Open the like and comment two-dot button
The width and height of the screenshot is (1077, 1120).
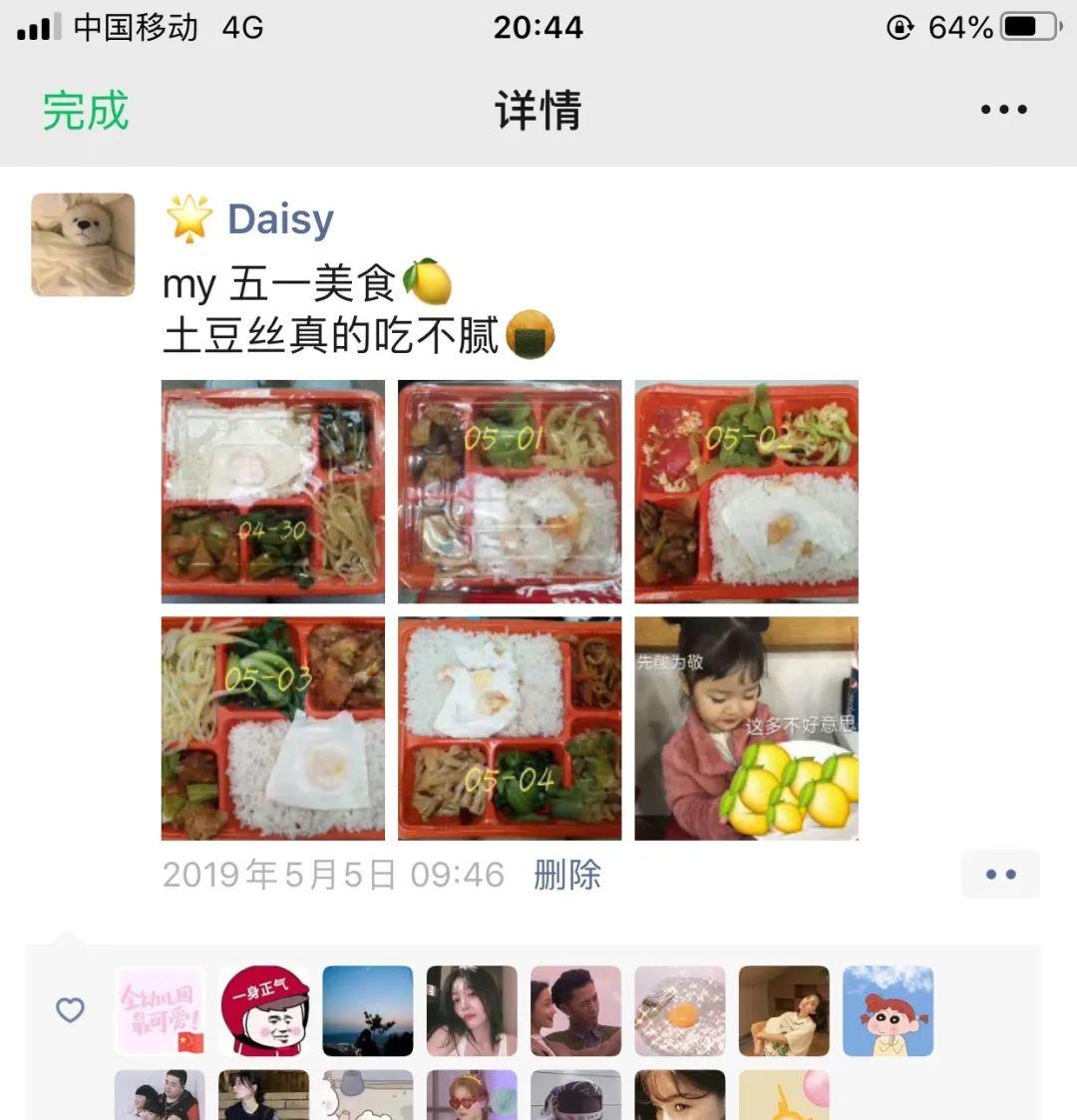click(x=1000, y=875)
